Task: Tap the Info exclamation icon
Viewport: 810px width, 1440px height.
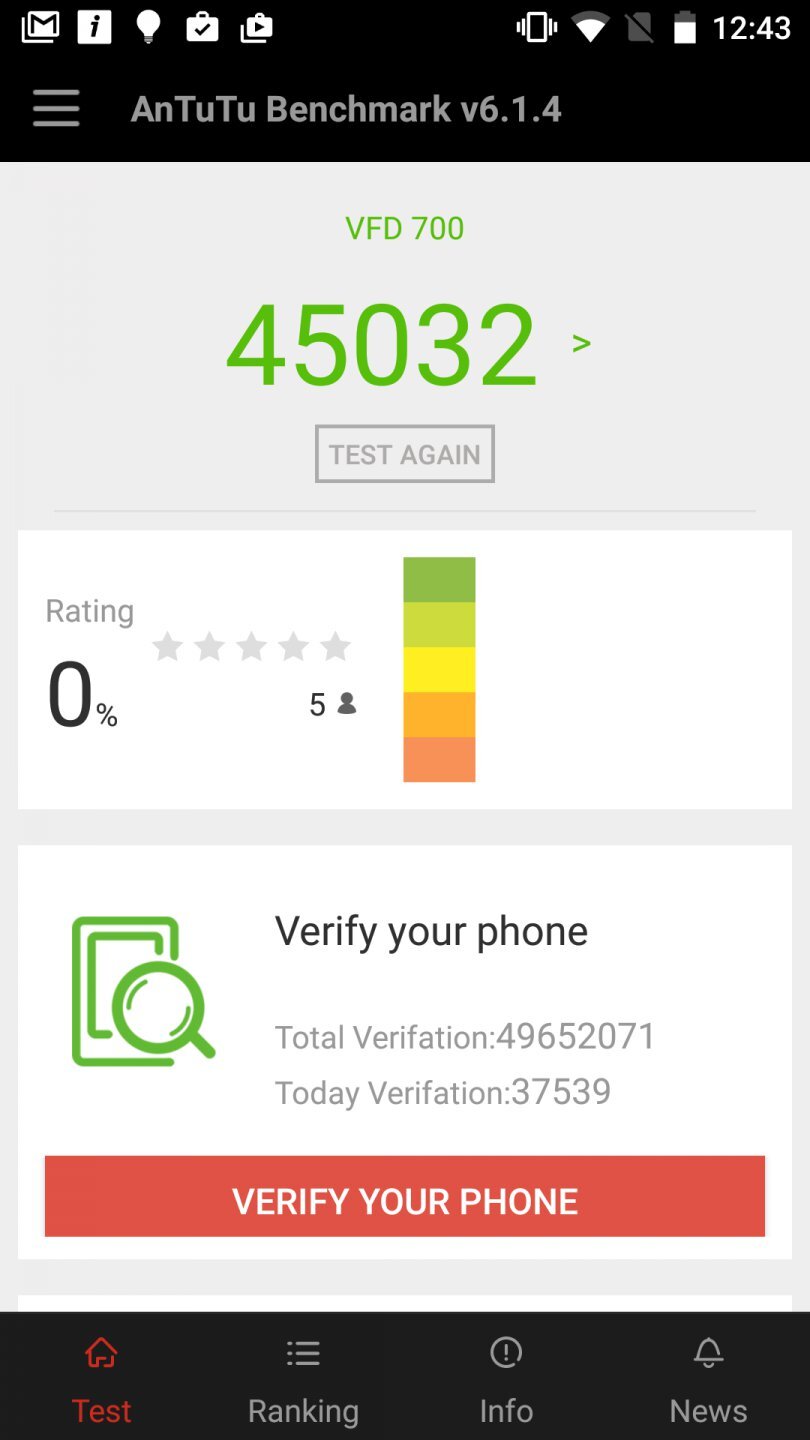Action: [506, 1352]
